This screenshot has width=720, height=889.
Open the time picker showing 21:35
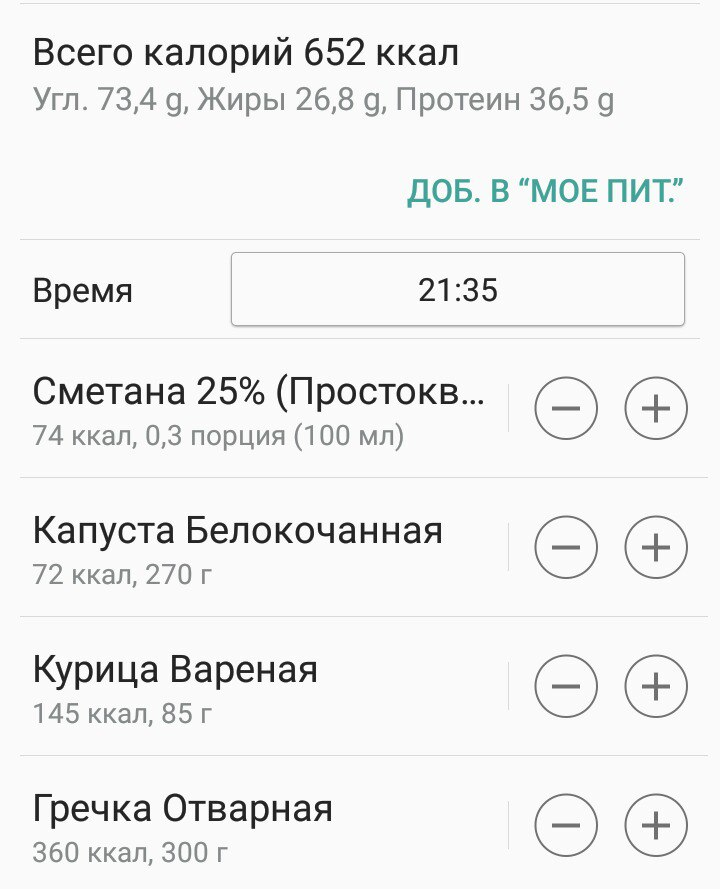(x=457, y=290)
